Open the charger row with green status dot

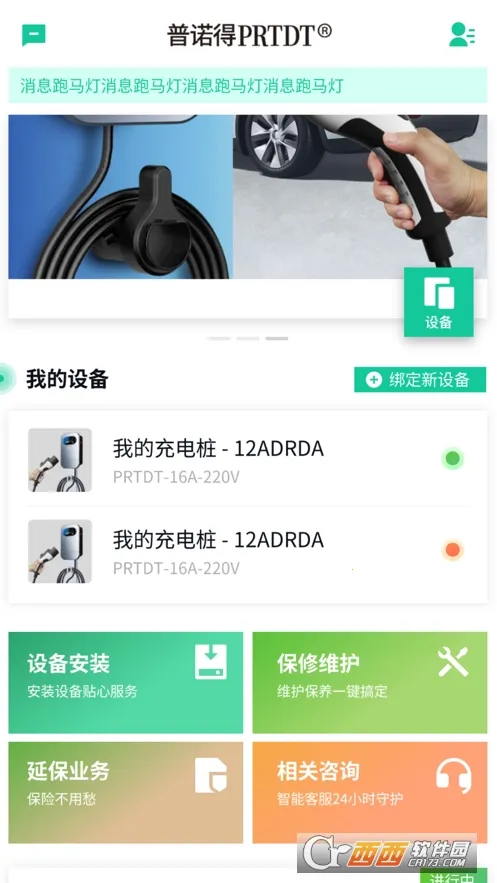[248, 460]
